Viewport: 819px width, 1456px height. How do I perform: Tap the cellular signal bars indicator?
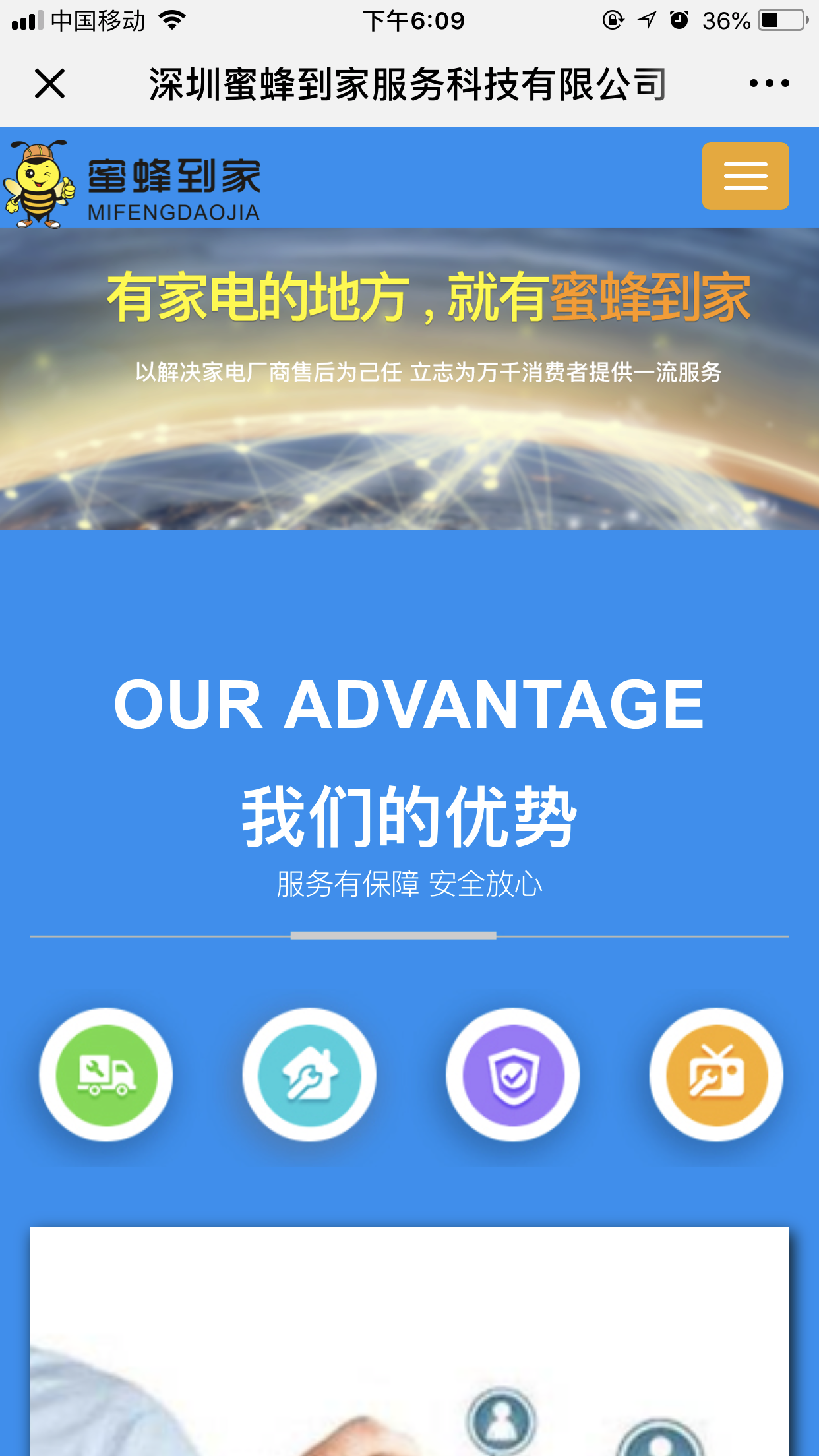25,20
